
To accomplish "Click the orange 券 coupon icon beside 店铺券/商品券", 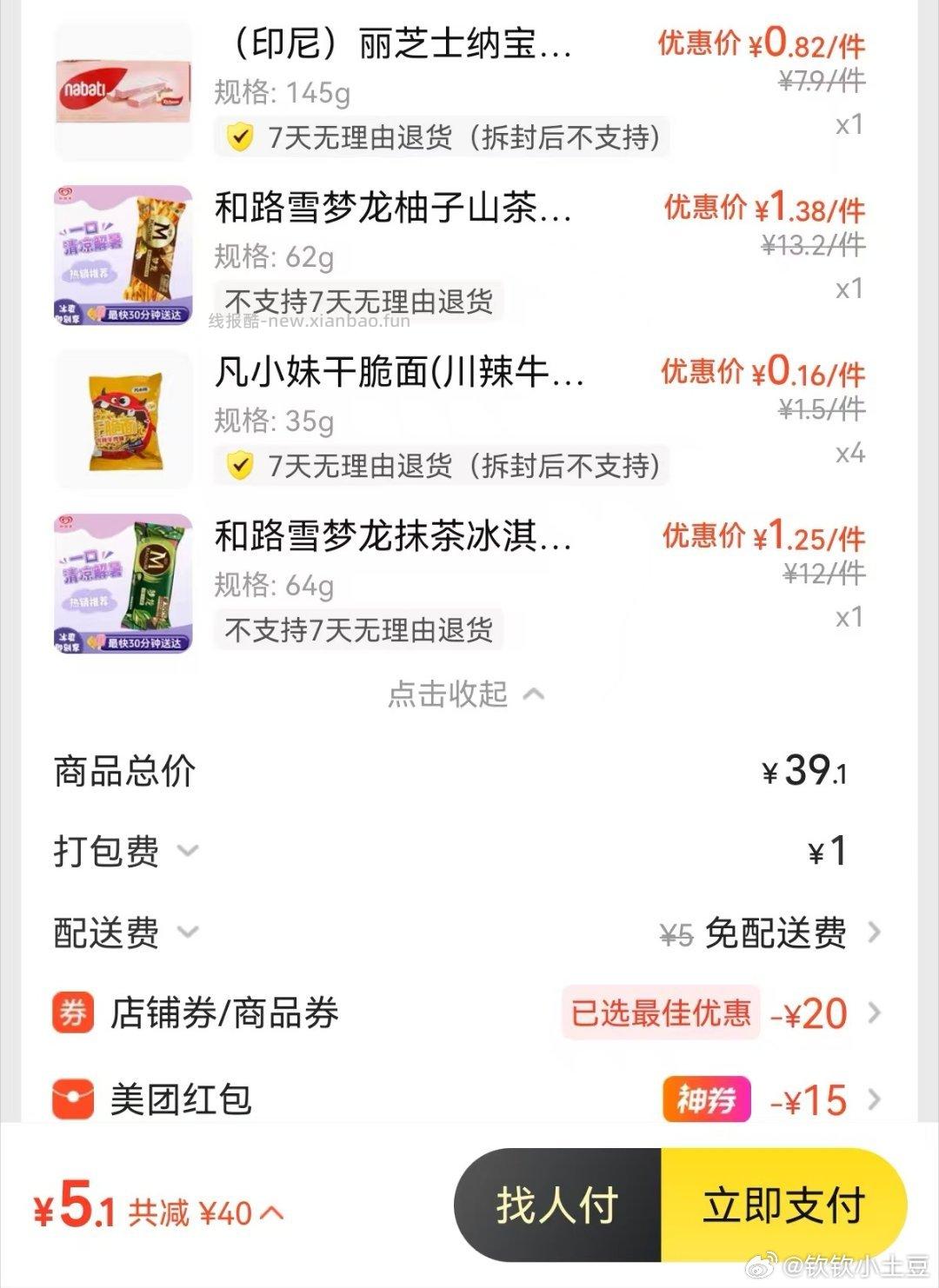I will point(74,1013).
